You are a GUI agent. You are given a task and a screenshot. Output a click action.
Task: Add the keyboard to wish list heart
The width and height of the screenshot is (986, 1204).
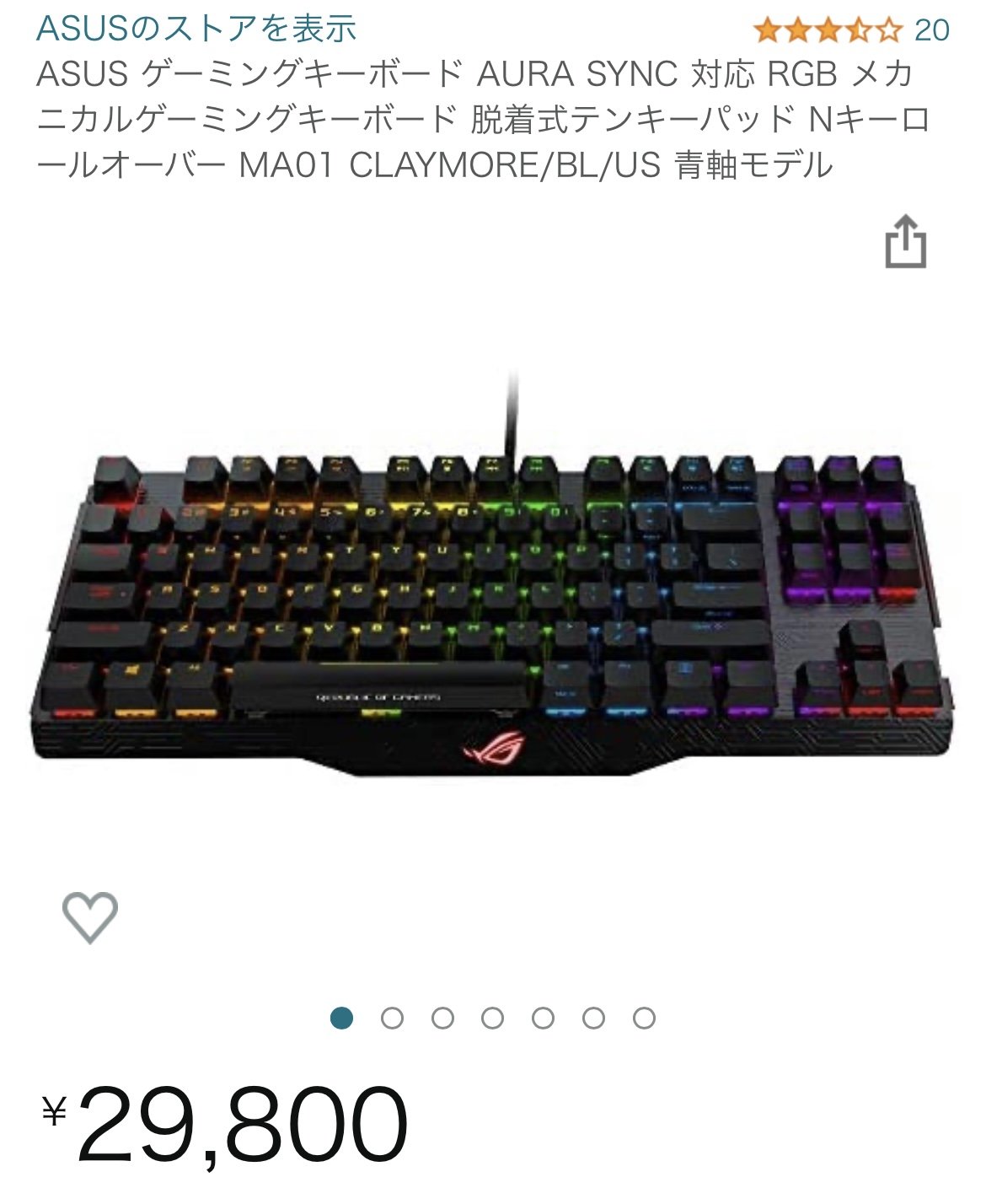[90, 916]
